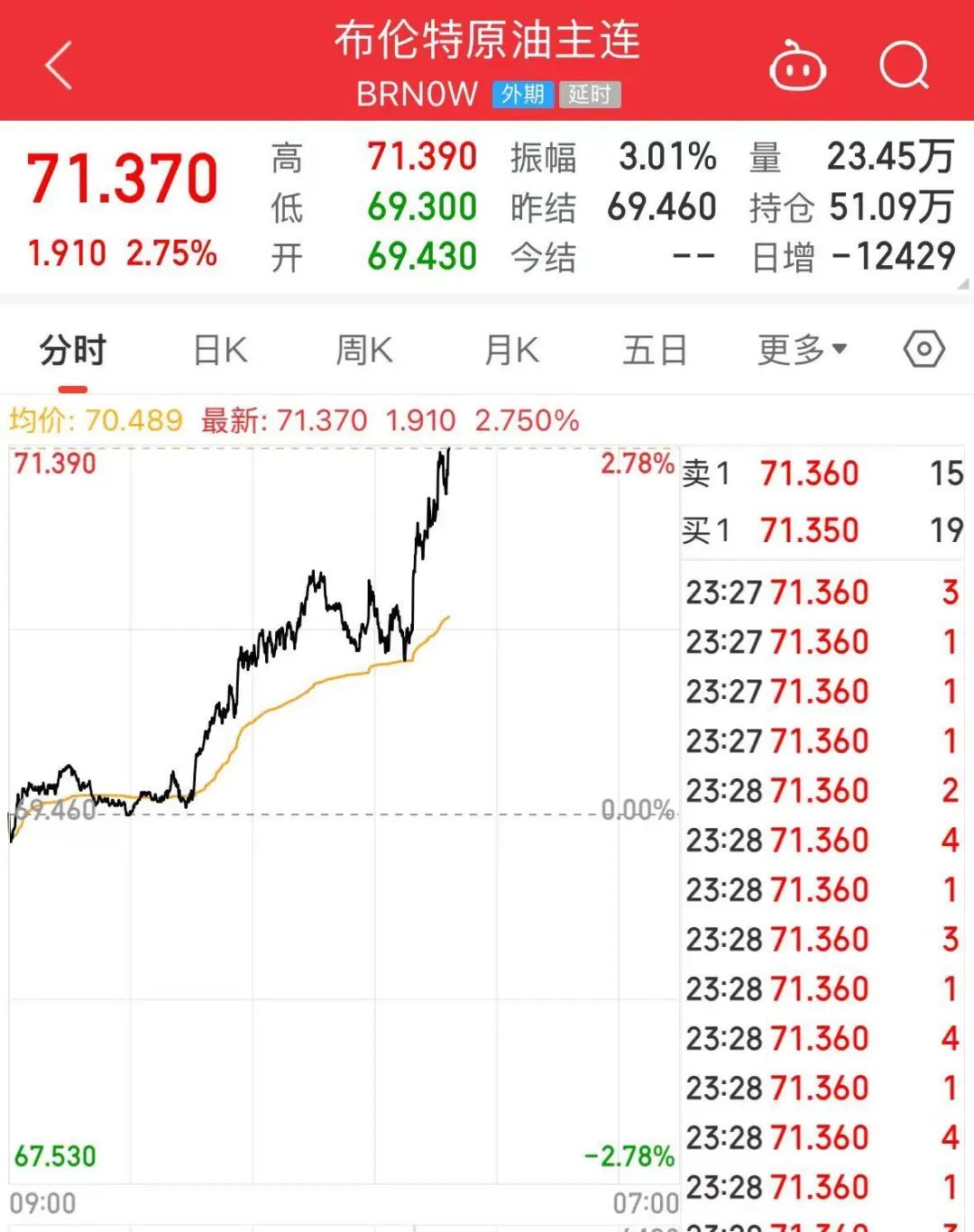Tap the 延时 delayed-quote badge
Viewport: 974px width, 1232px height.
click(x=588, y=94)
